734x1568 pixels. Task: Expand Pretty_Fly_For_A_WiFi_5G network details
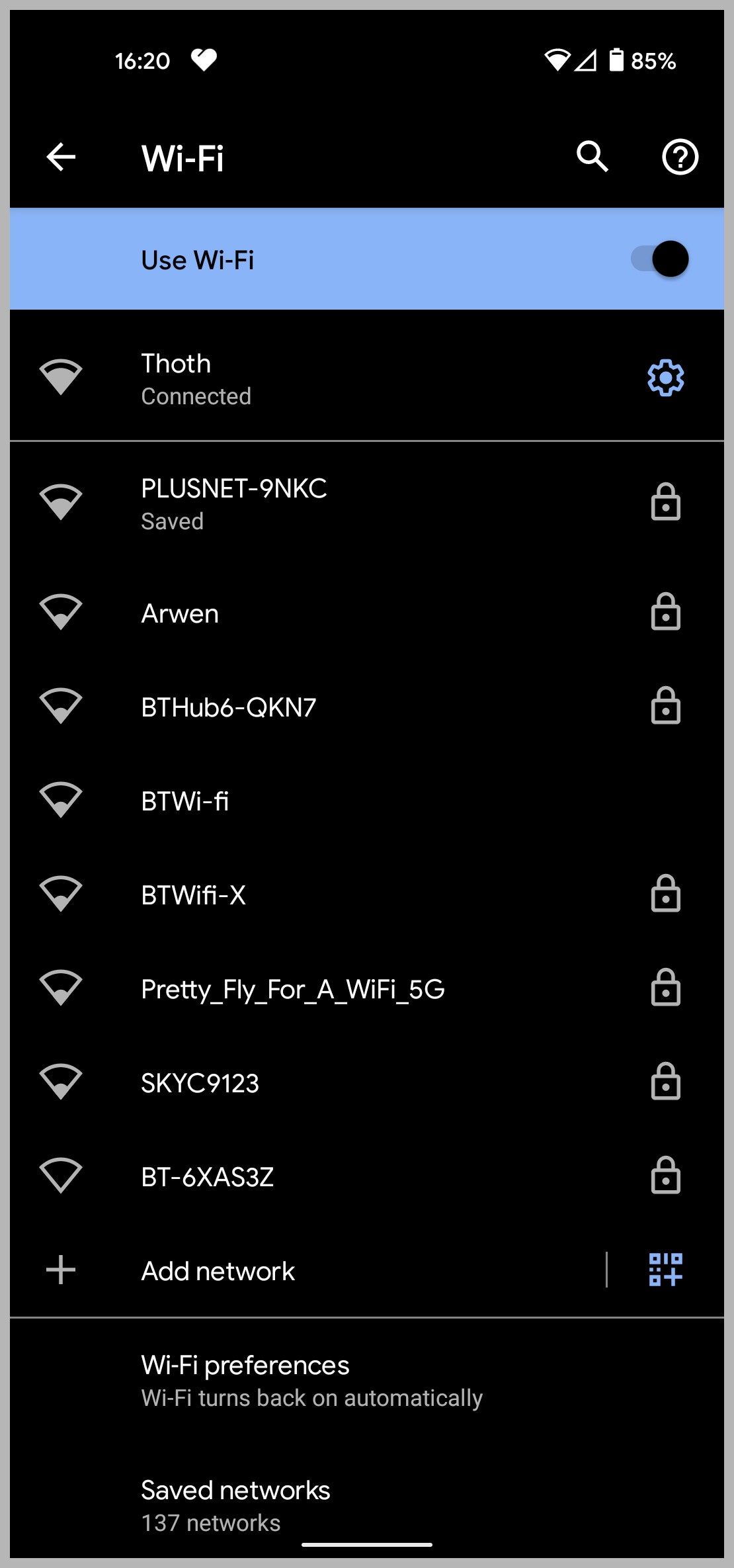293,989
